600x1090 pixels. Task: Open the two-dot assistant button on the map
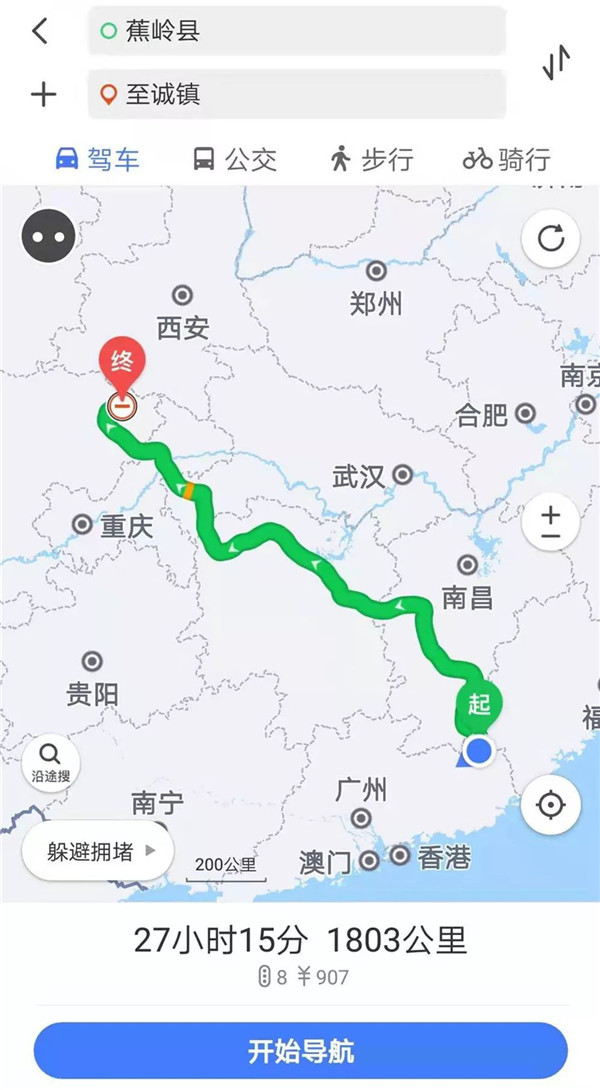click(49, 236)
